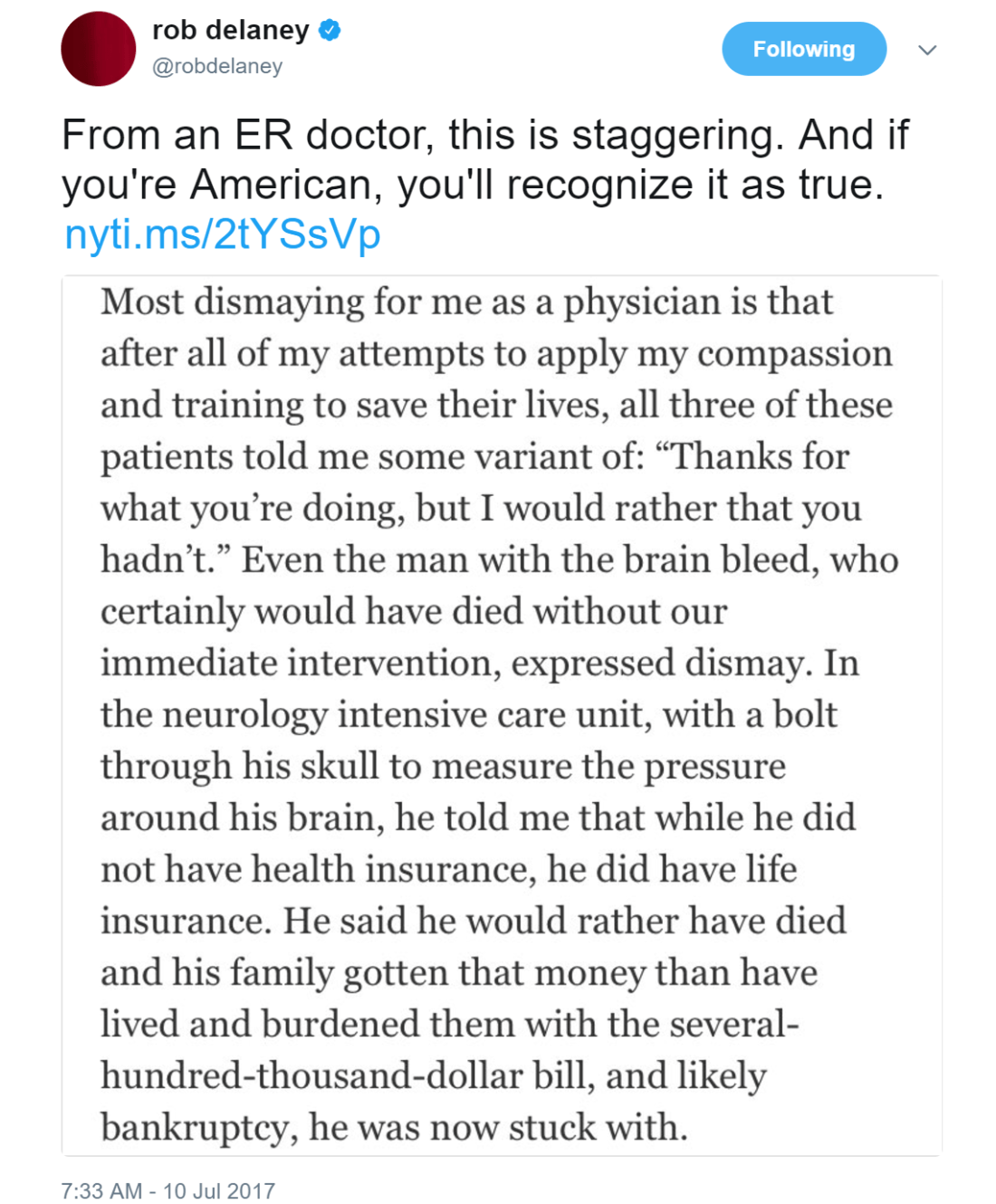View the attached article excerpt image
The width and height of the screenshot is (996, 1204).
tap(501, 715)
